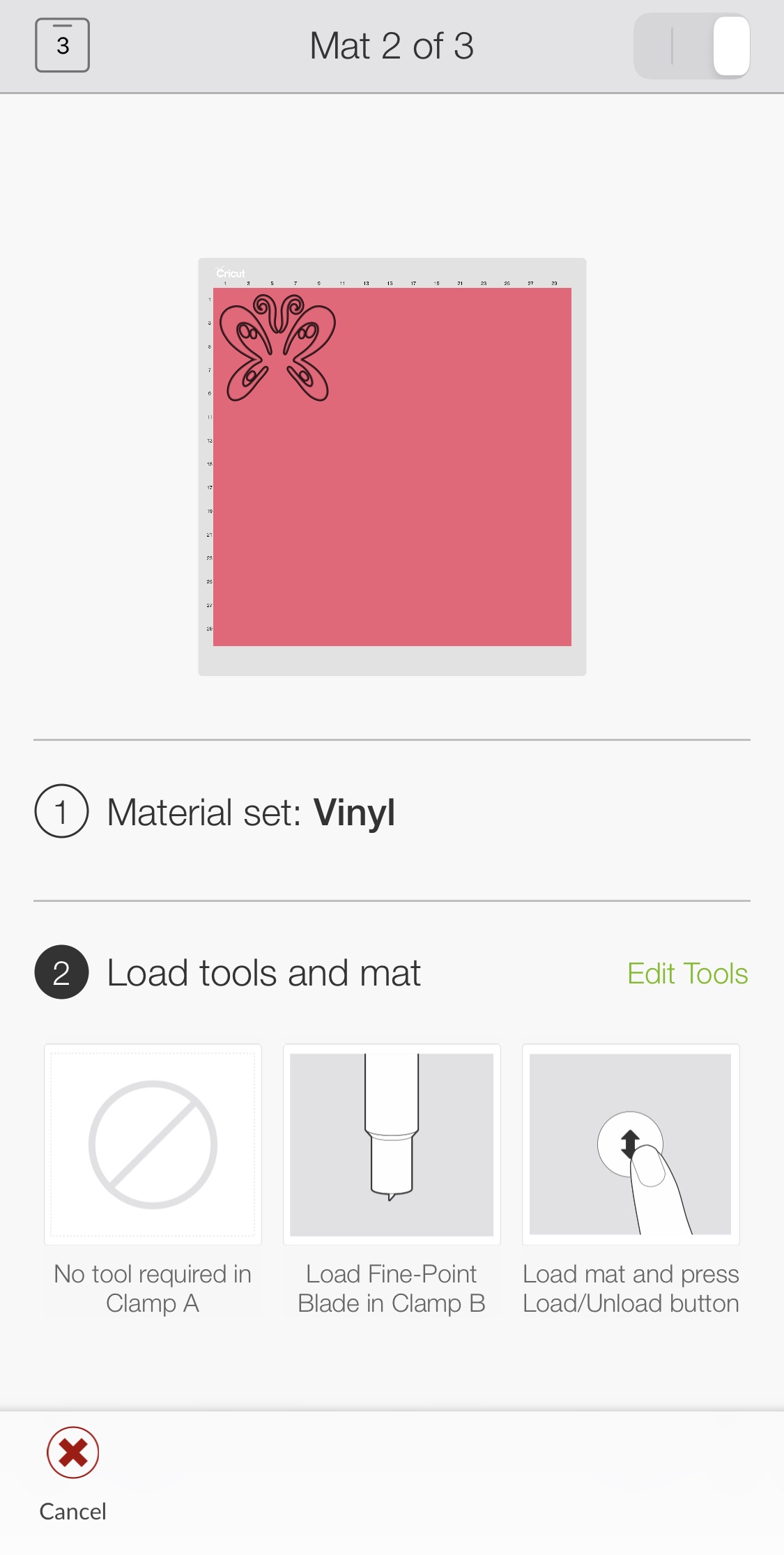This screenshot has width=784, height=1555.
Task: Click the Load/Unload button illustration tile
Action: pos(631,1145)
